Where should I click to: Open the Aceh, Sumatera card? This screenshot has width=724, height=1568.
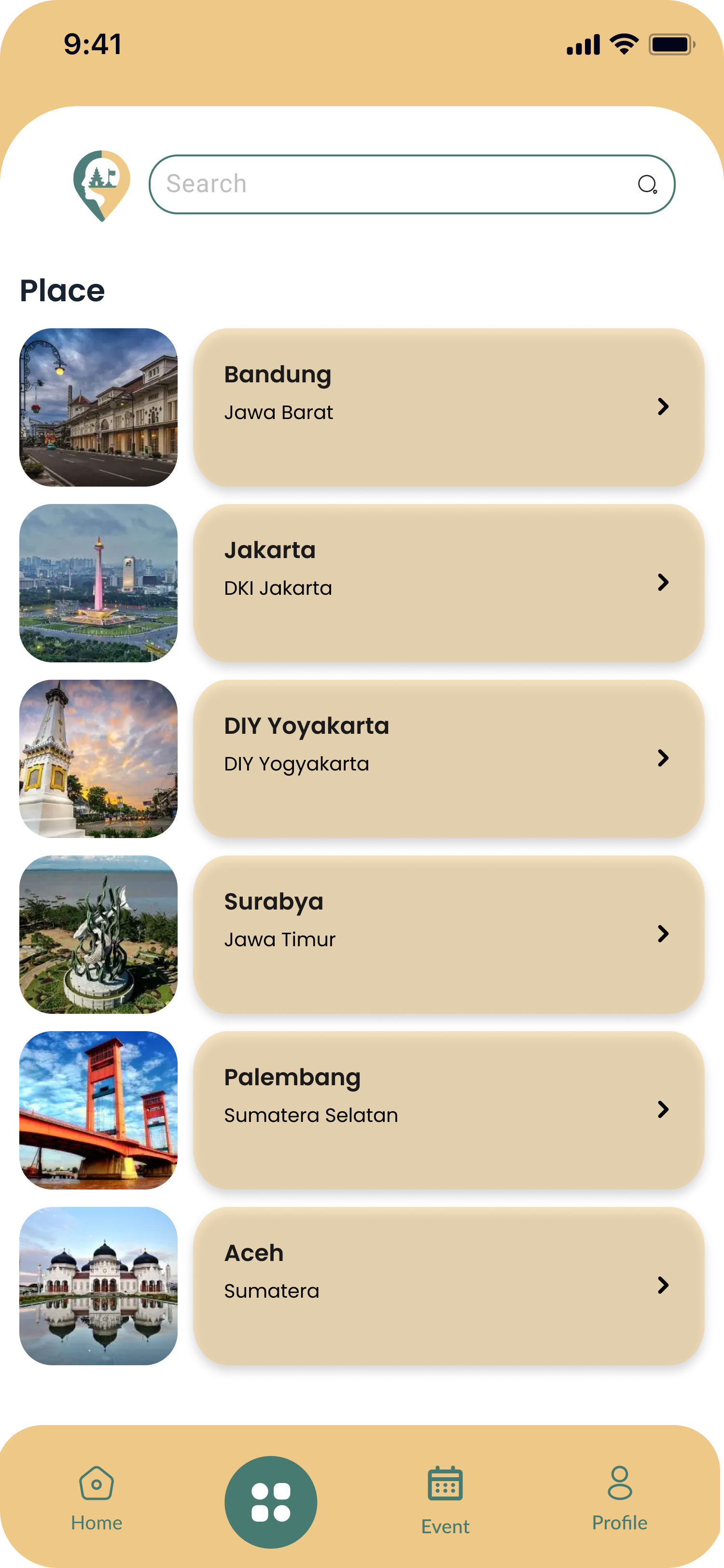coord(448,1286)
